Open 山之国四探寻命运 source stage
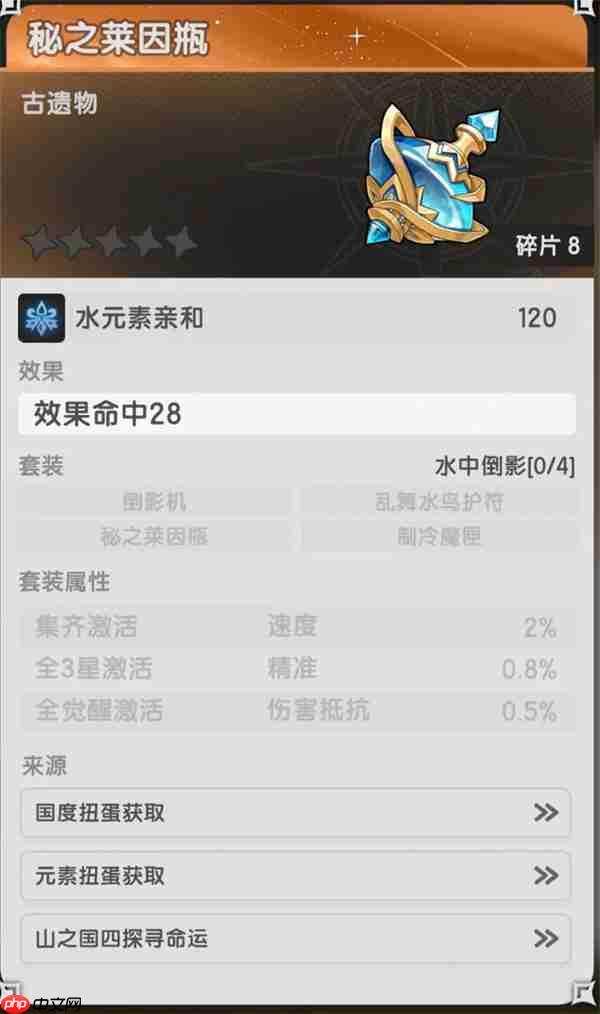The height and width of the screenshot is (1014, 600). (295, 939)
